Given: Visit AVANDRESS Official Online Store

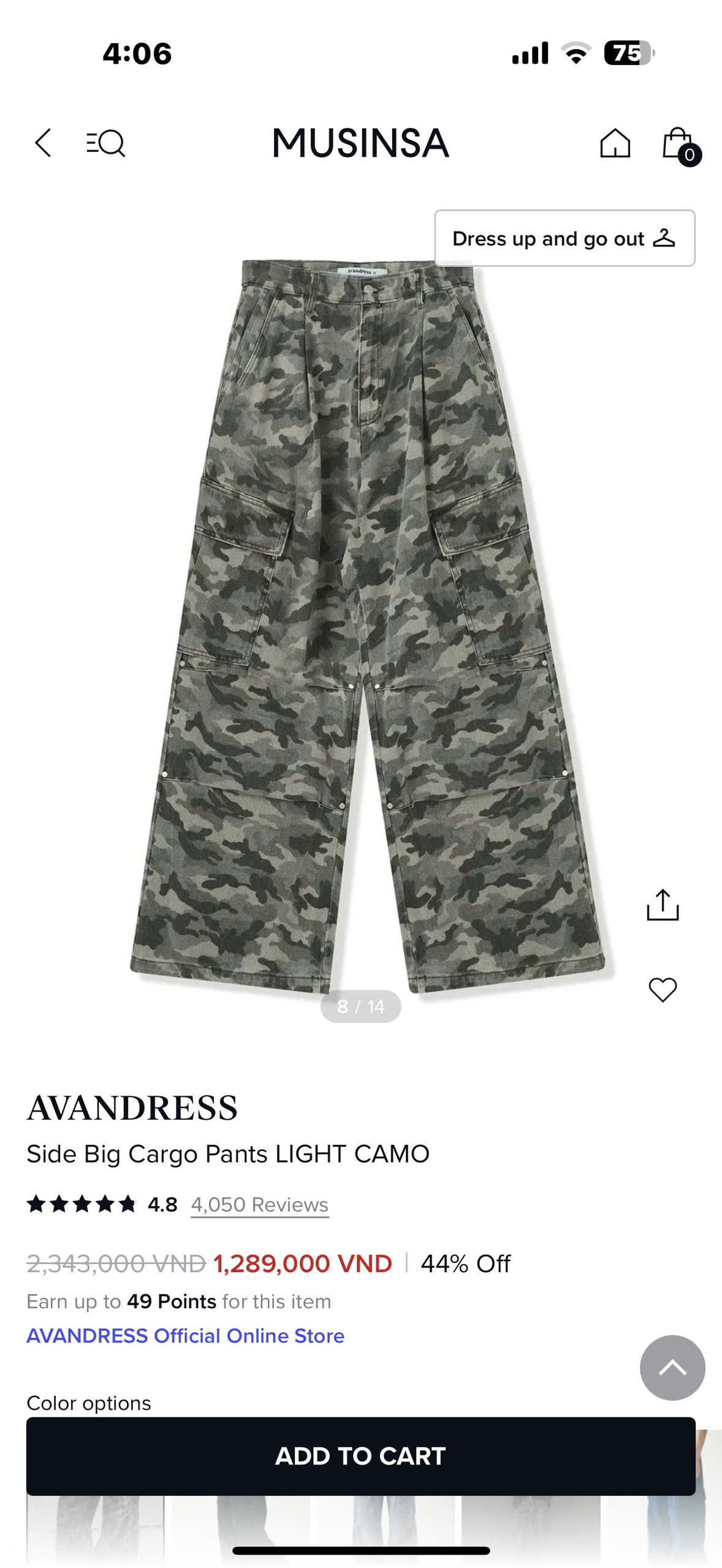Looking at the screenshot, I should coord(185,1335).
